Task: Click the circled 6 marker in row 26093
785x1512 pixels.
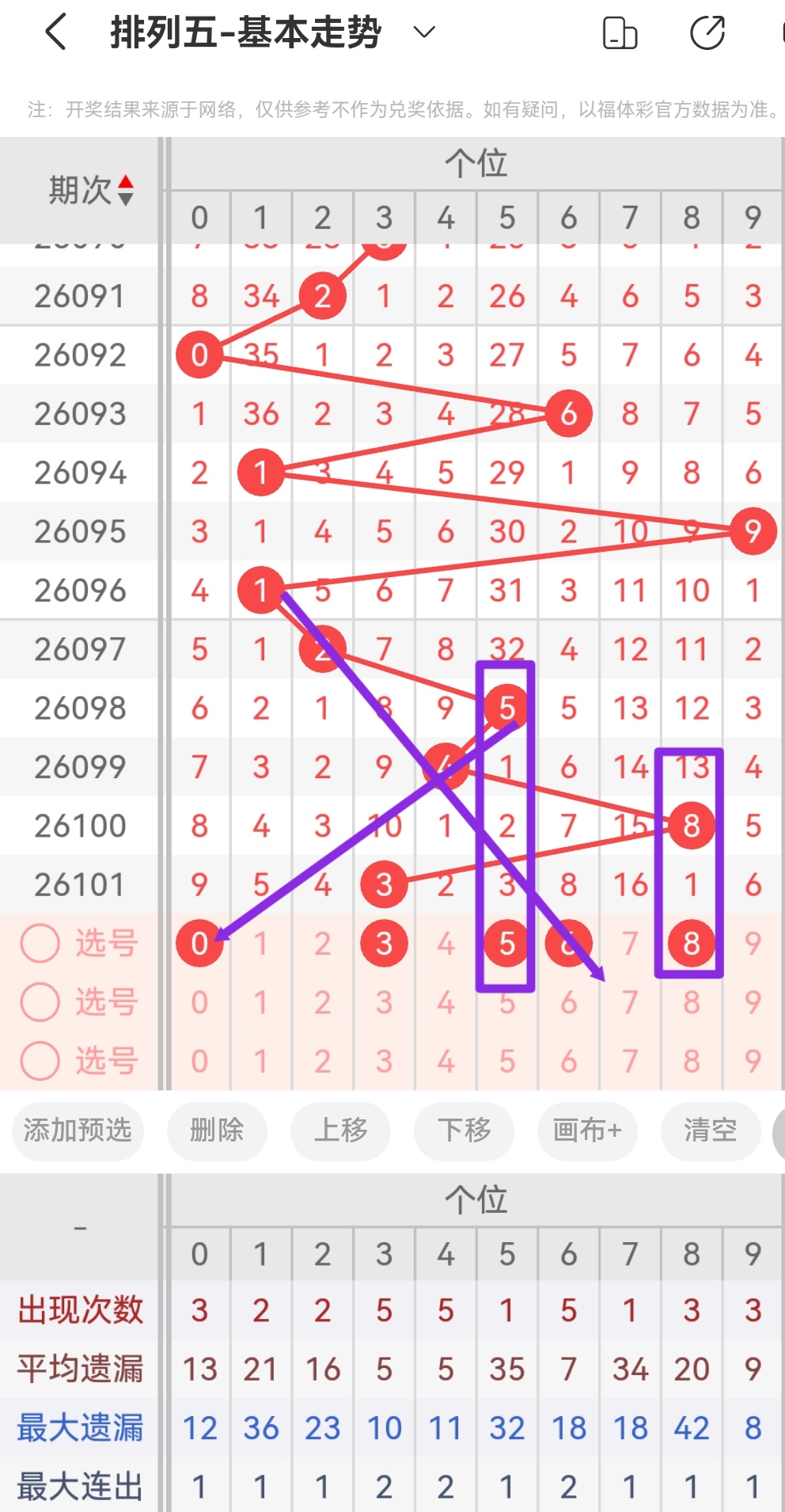Action: pyautogui.click(x=567, y=412)
